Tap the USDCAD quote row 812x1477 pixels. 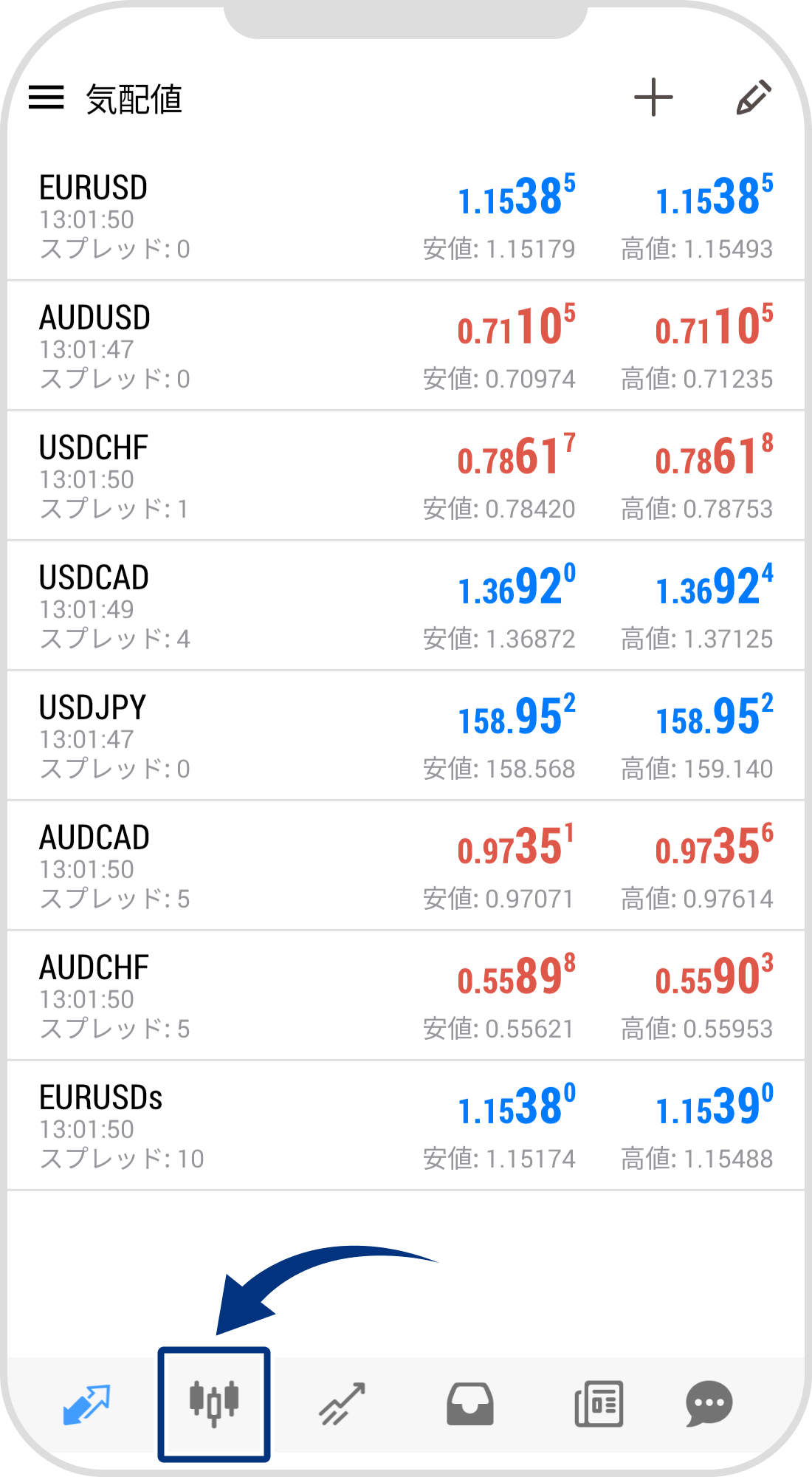(406, 606)
